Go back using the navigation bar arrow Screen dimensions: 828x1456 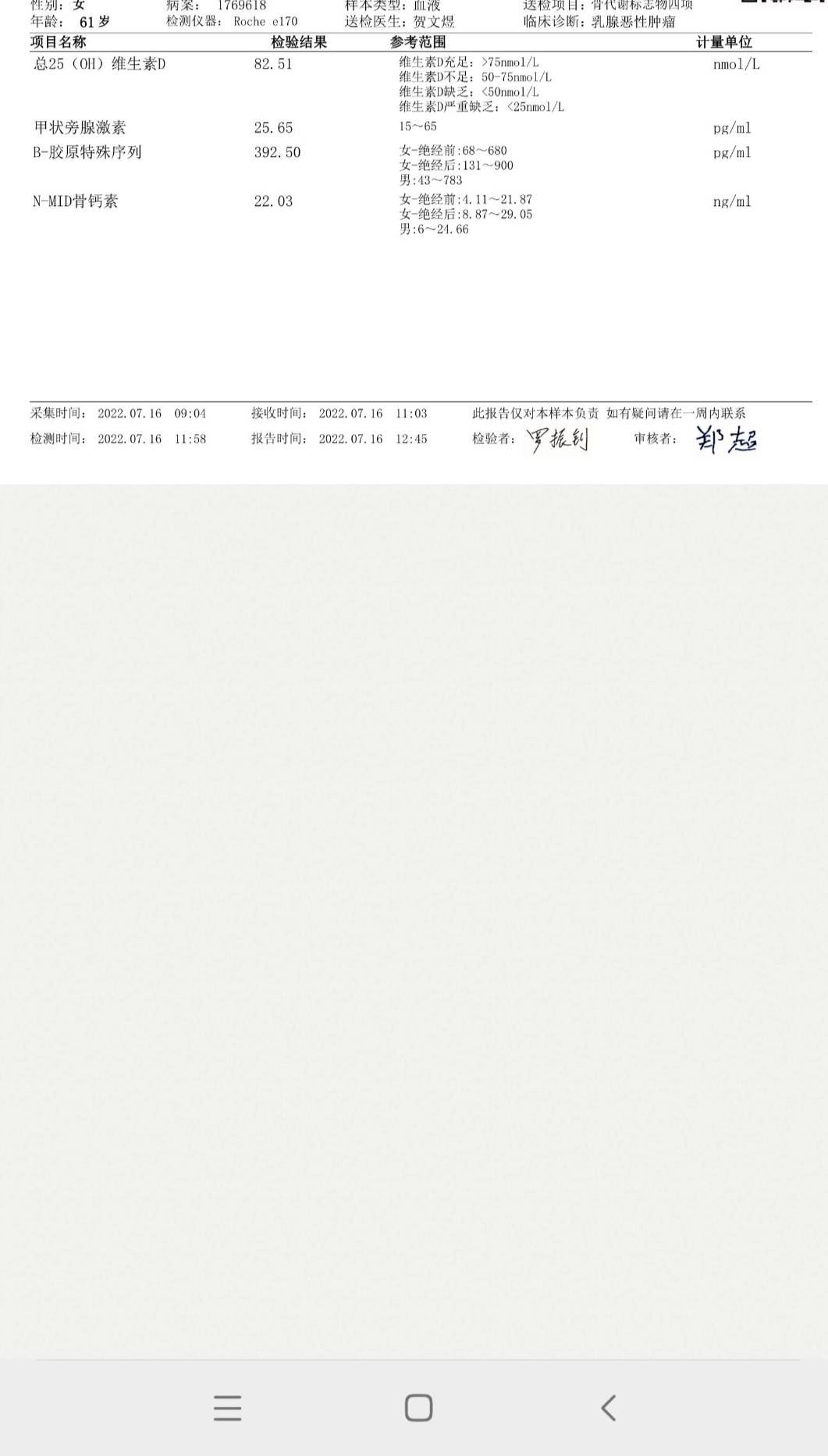(x=609, y=1408)
